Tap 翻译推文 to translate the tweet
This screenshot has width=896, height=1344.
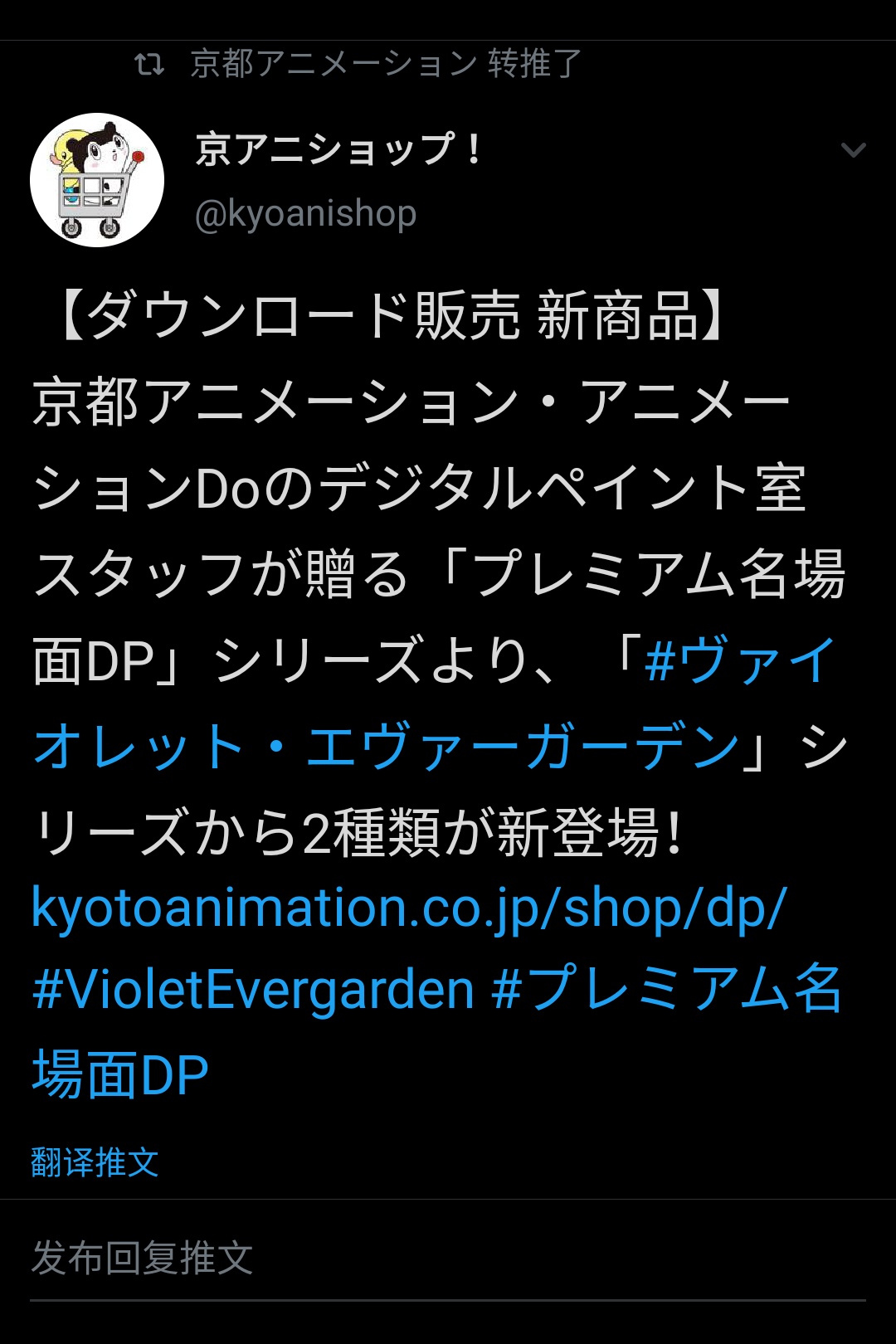tap(95, 1162)
